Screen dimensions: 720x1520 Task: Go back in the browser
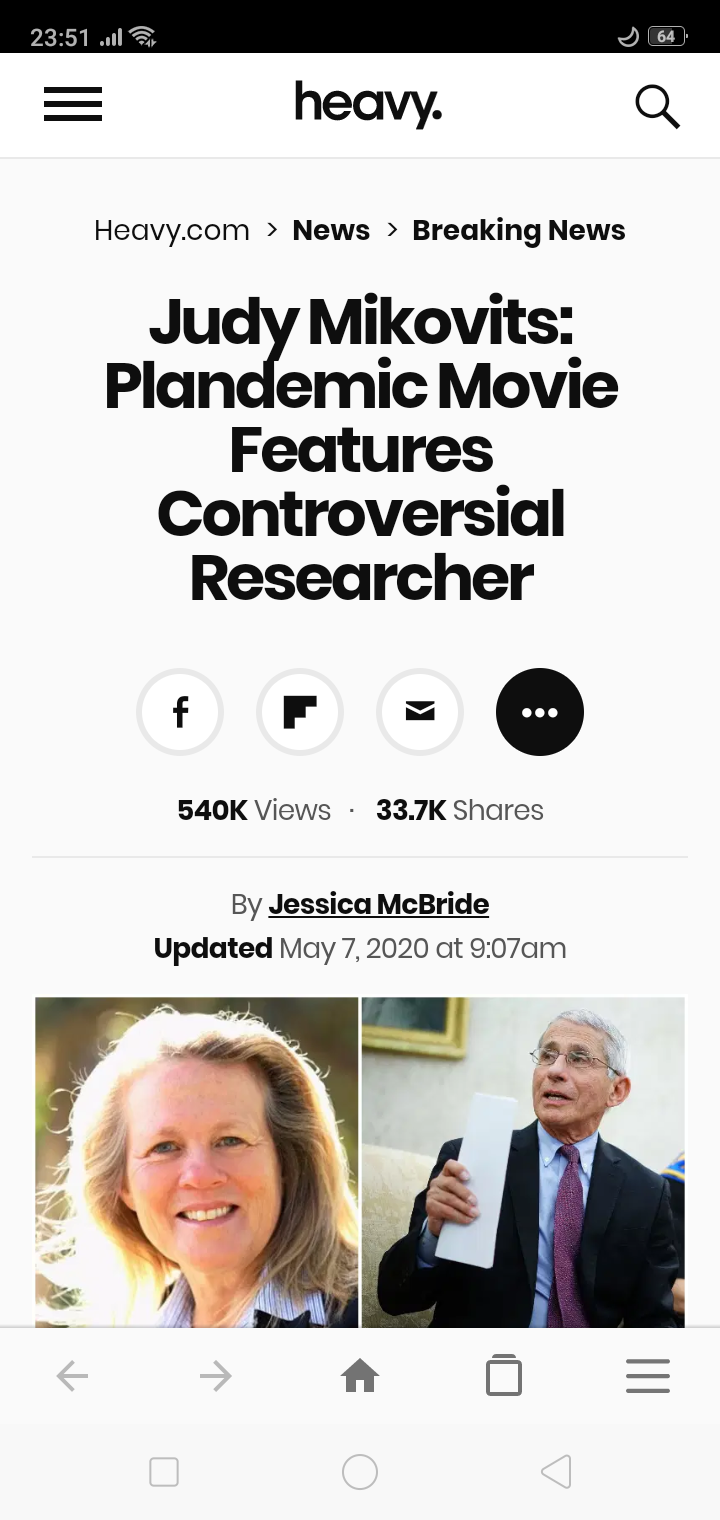(x=72, y=1377)
